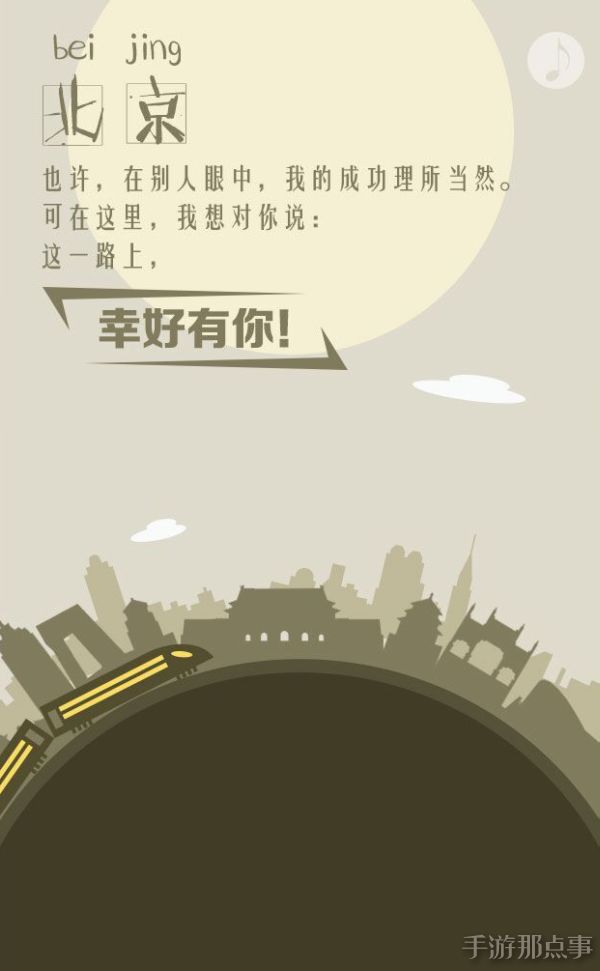Toggle the background music note icon
The height and width of the screenshot is (971, 600).
coord(555,60)
